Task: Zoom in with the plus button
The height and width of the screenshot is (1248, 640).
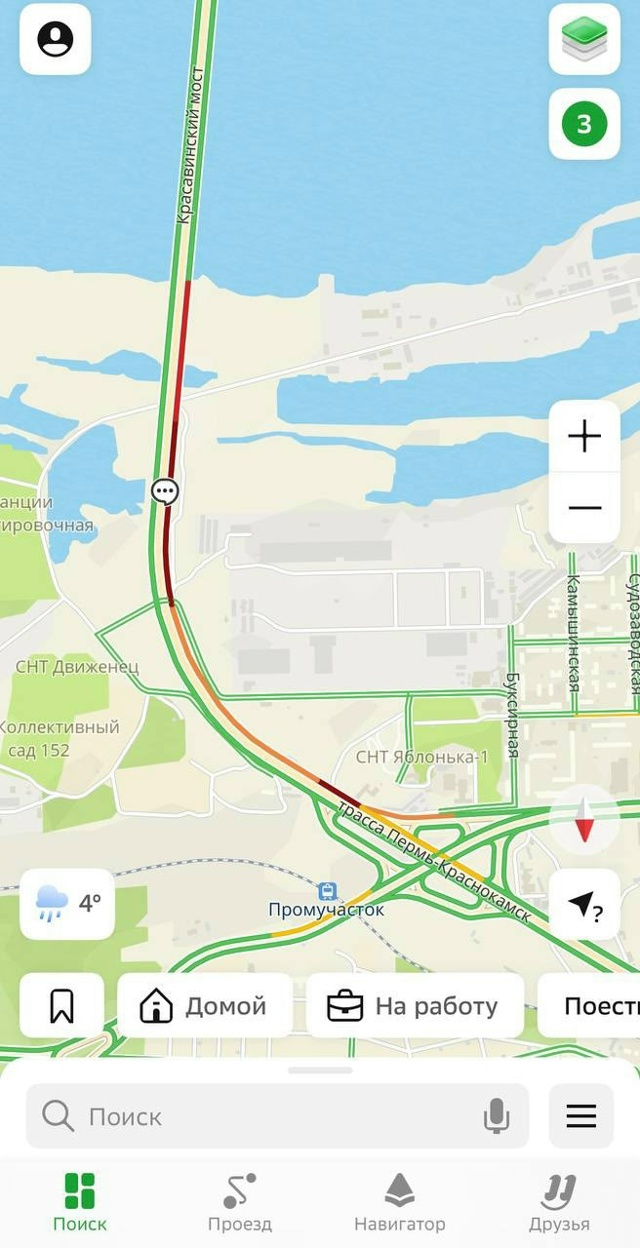Action: (584, 437)
